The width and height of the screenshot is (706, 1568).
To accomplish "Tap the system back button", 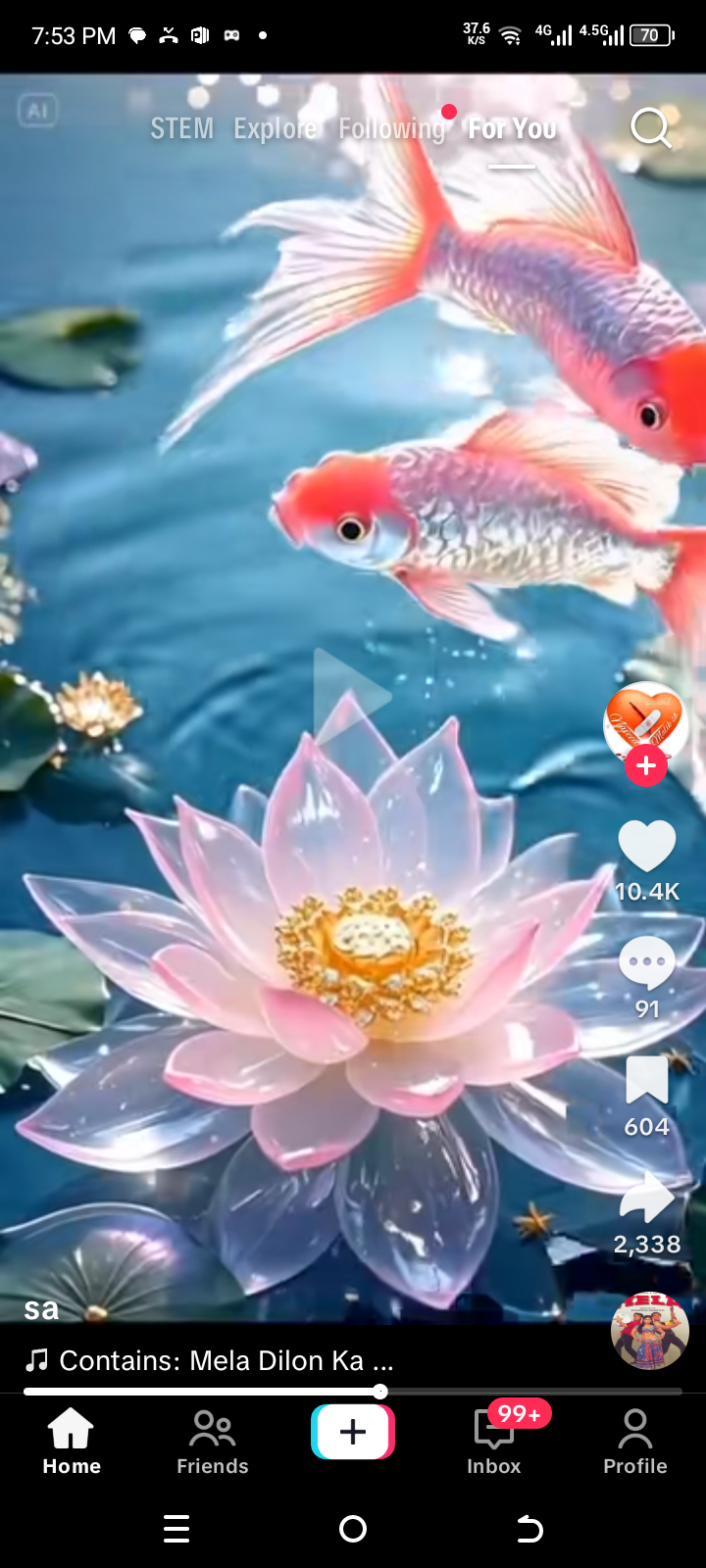I will [529, 1529].
